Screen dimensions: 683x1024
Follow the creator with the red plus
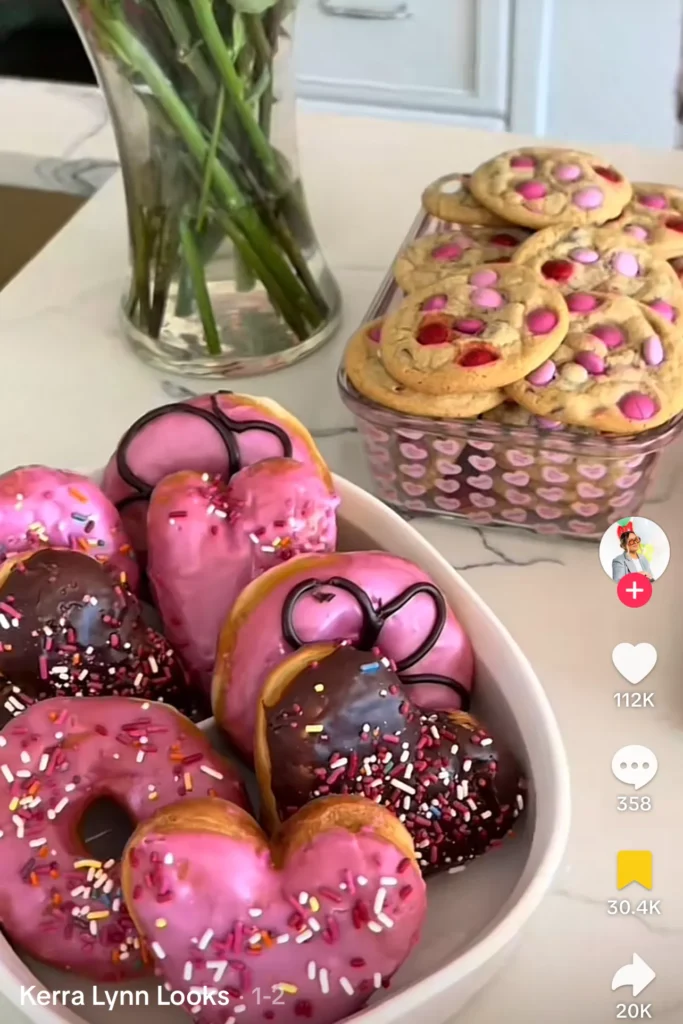pos(634,590)
